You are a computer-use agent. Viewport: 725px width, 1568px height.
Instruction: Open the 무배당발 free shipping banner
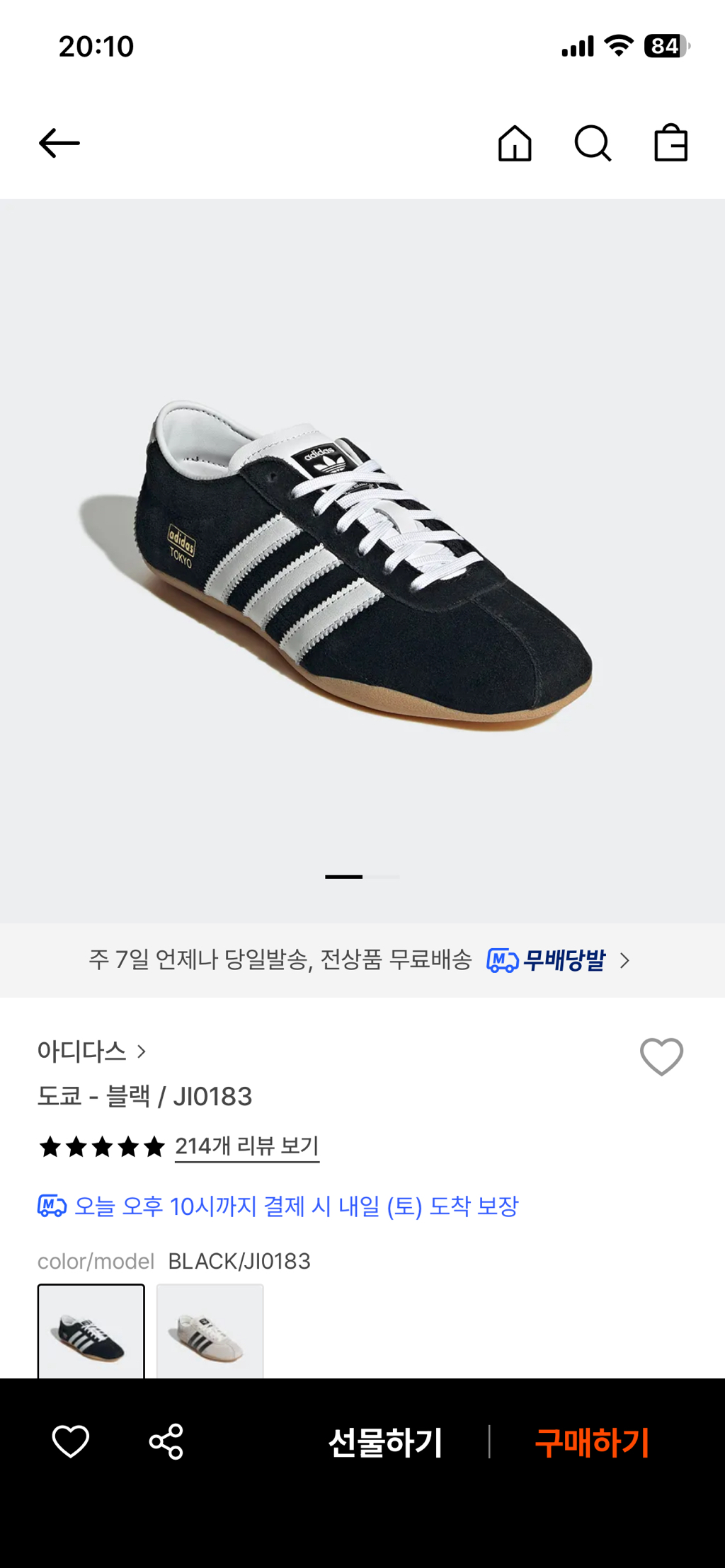point(362,960)
